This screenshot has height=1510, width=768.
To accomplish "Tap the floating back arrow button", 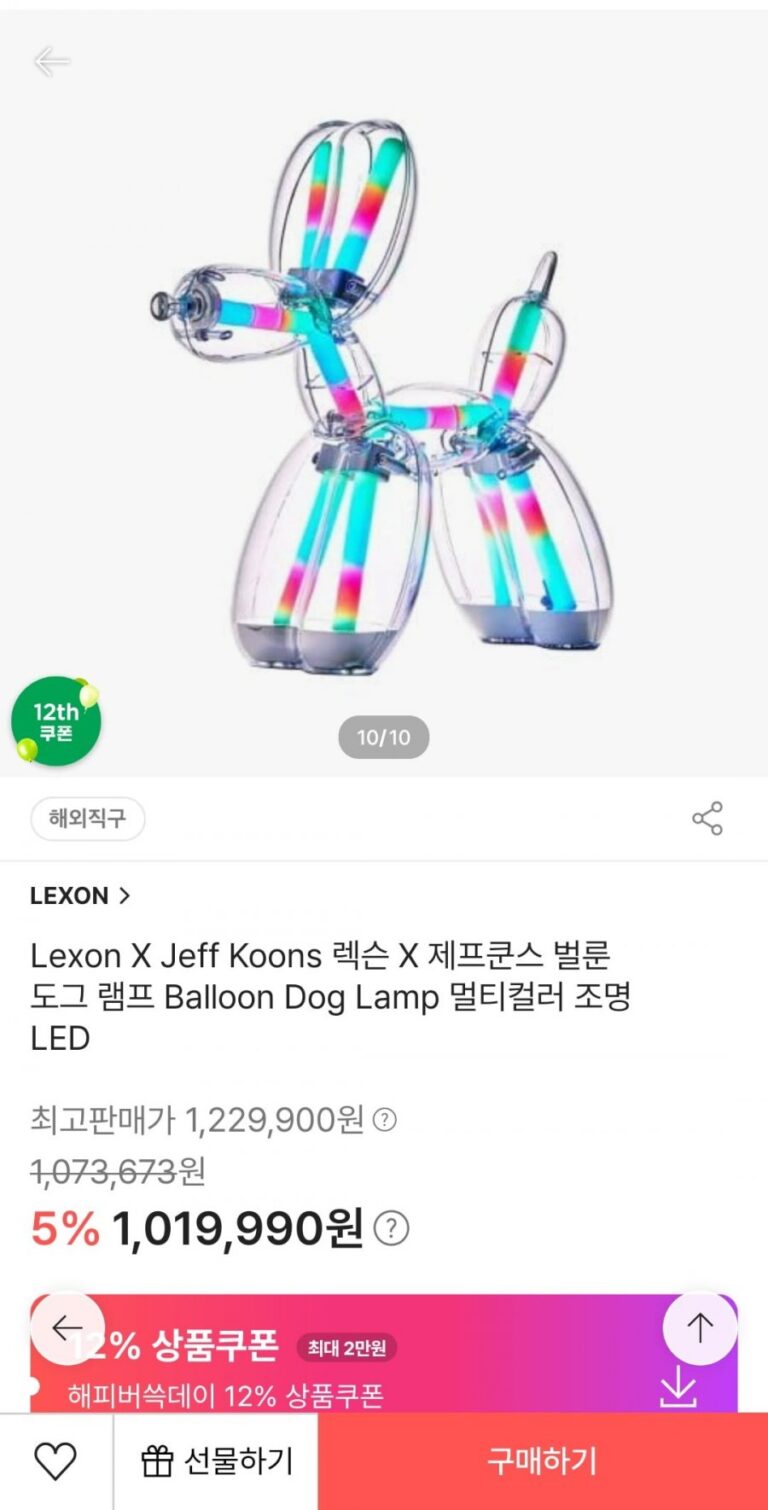I will [67, 1328].
